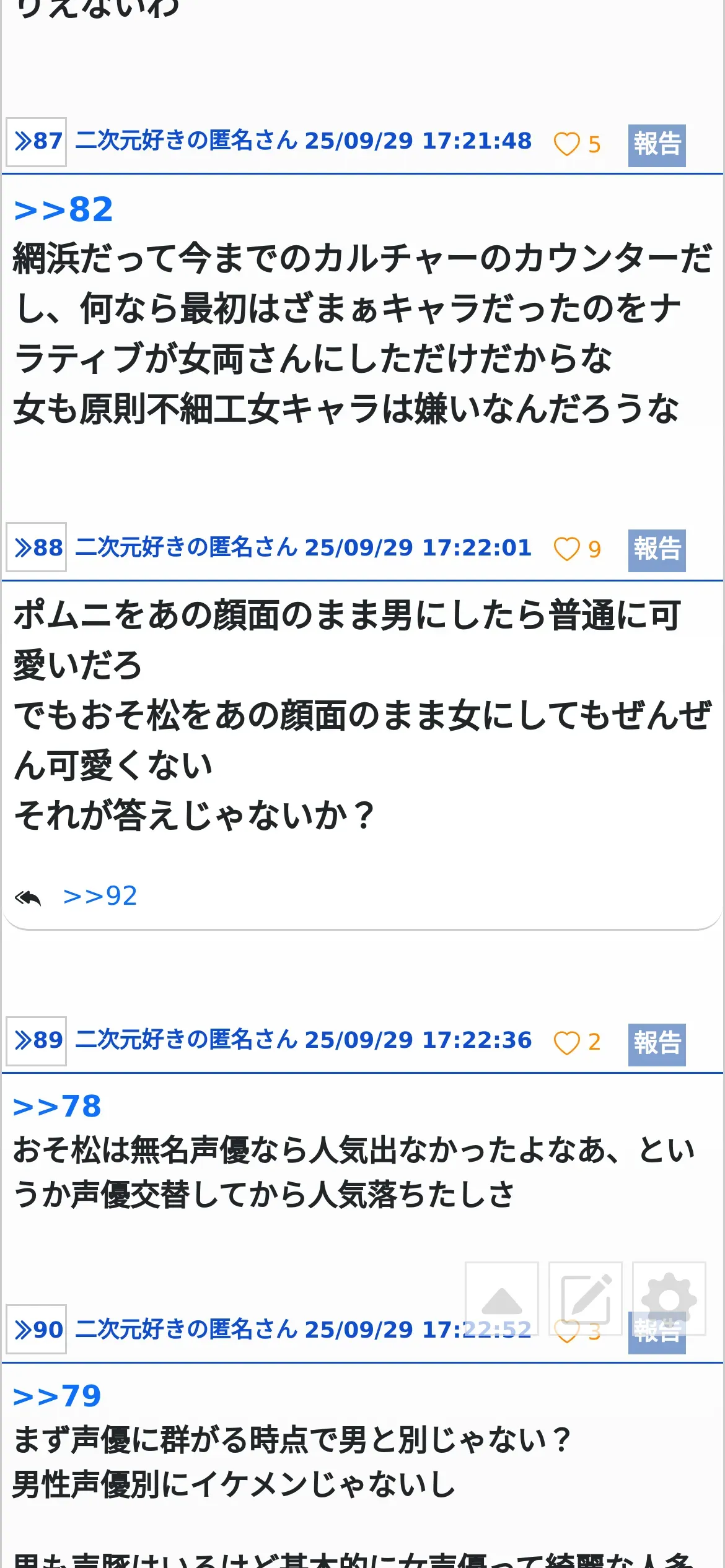Tap the >>90 post number button
The width and height of the screenshot is (725, 1568).
click(37, 1329)
